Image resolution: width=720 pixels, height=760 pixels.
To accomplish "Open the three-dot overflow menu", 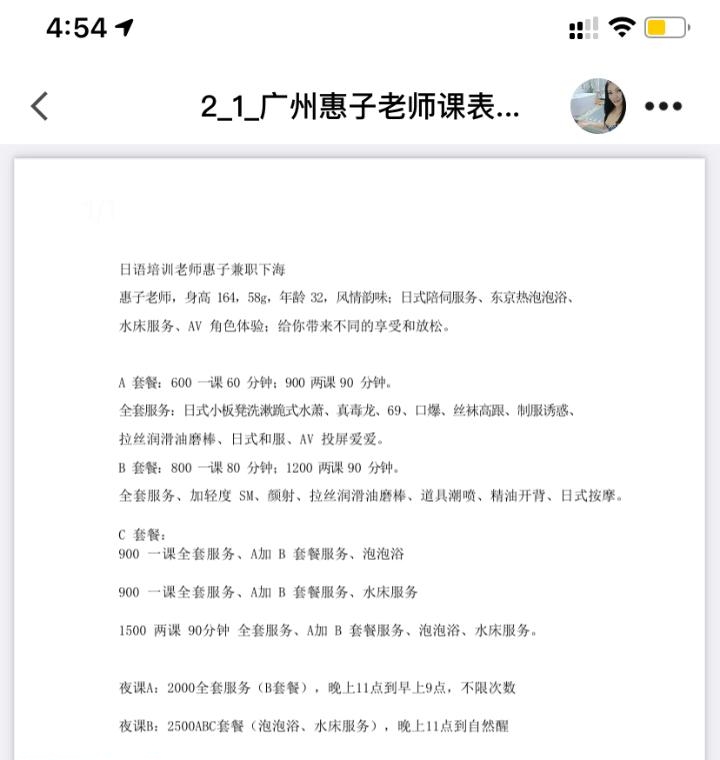I will pos(663,106).
